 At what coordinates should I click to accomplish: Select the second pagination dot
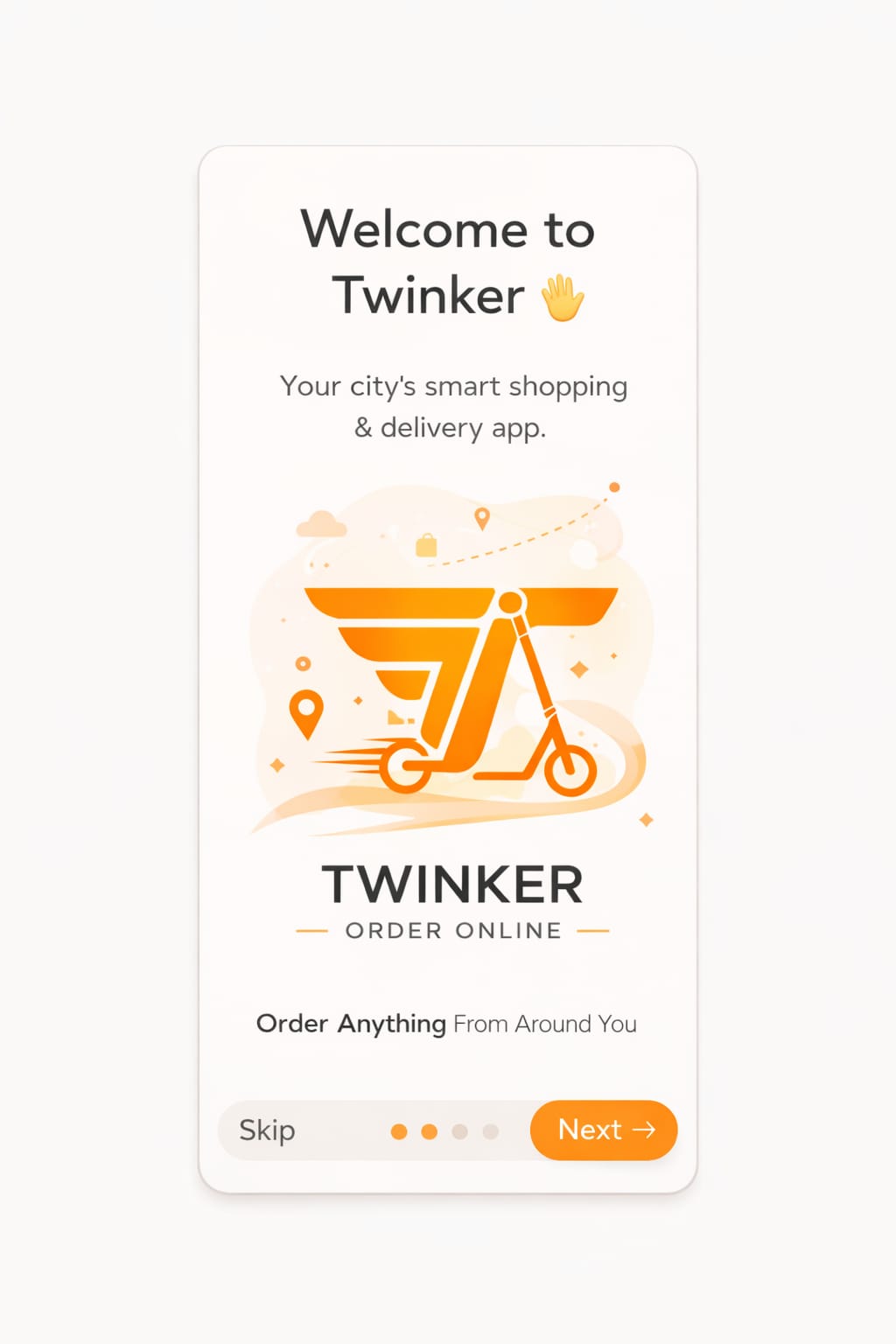tap(430, 1130)
